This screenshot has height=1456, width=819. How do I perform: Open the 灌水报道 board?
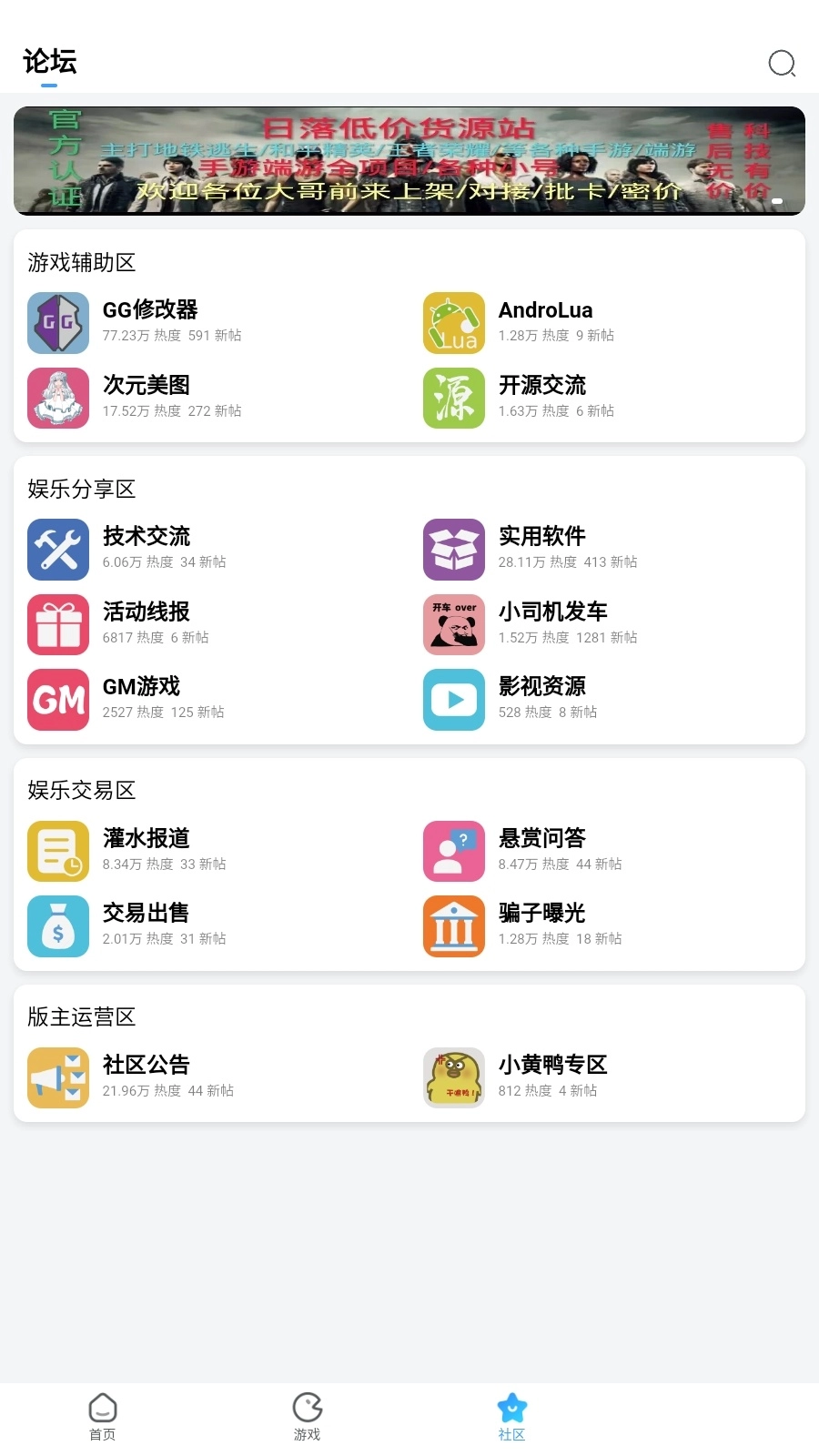point(146,851)
